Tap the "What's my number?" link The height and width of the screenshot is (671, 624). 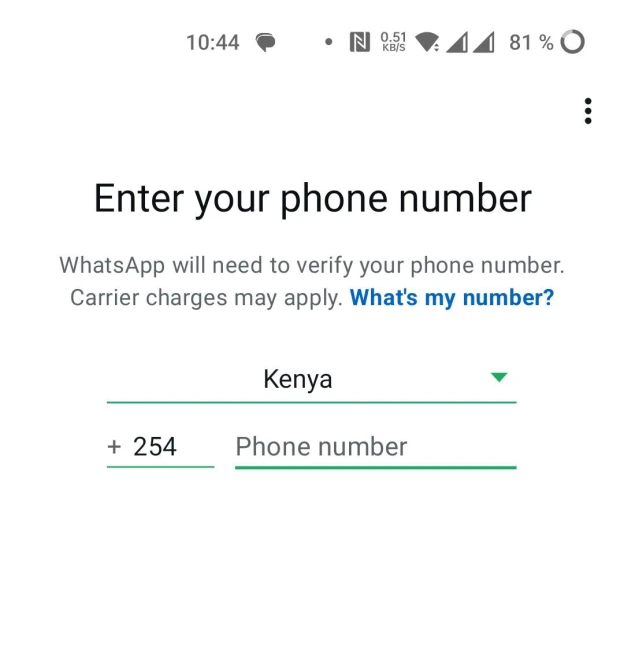[x=451, y=298]
